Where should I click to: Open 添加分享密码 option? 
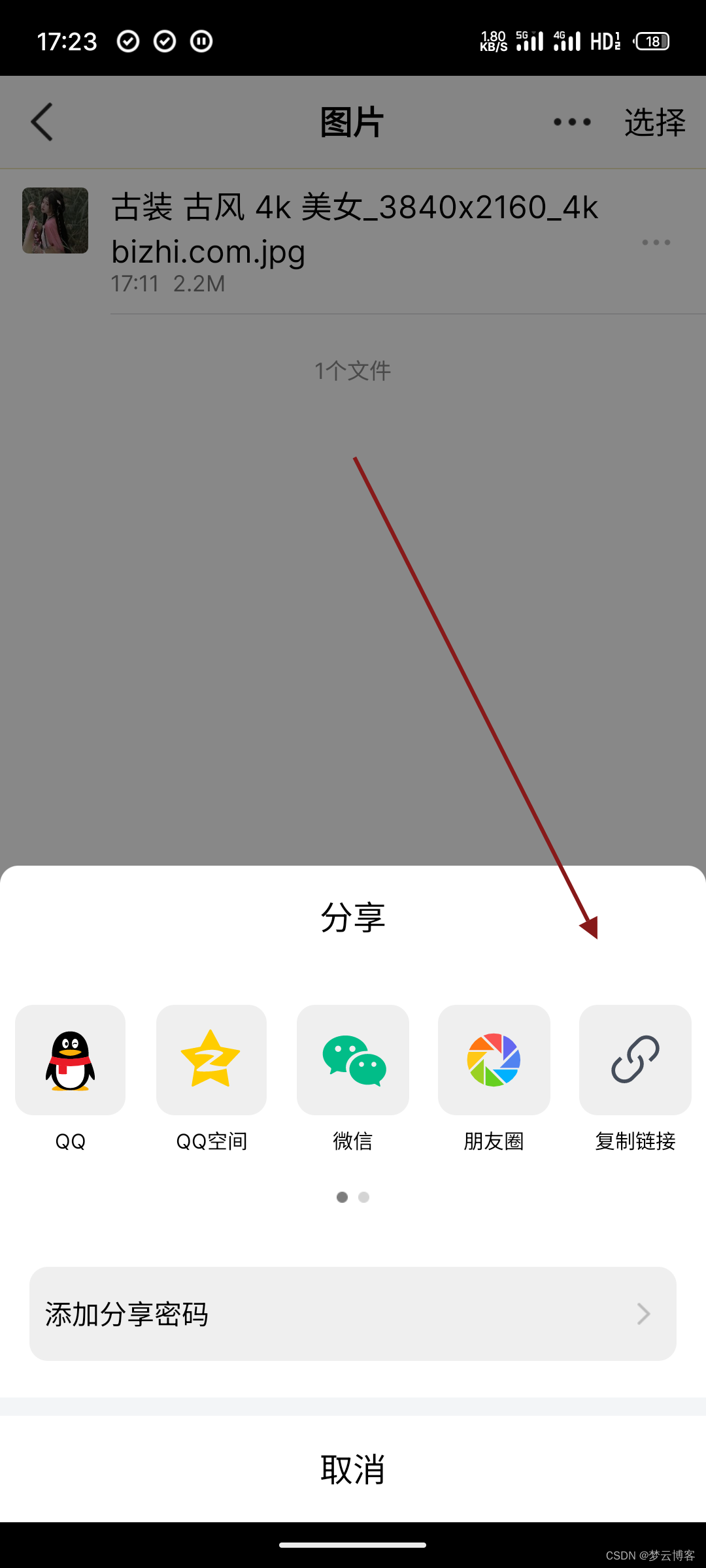pyautogui.click(x=353, y=1314)
